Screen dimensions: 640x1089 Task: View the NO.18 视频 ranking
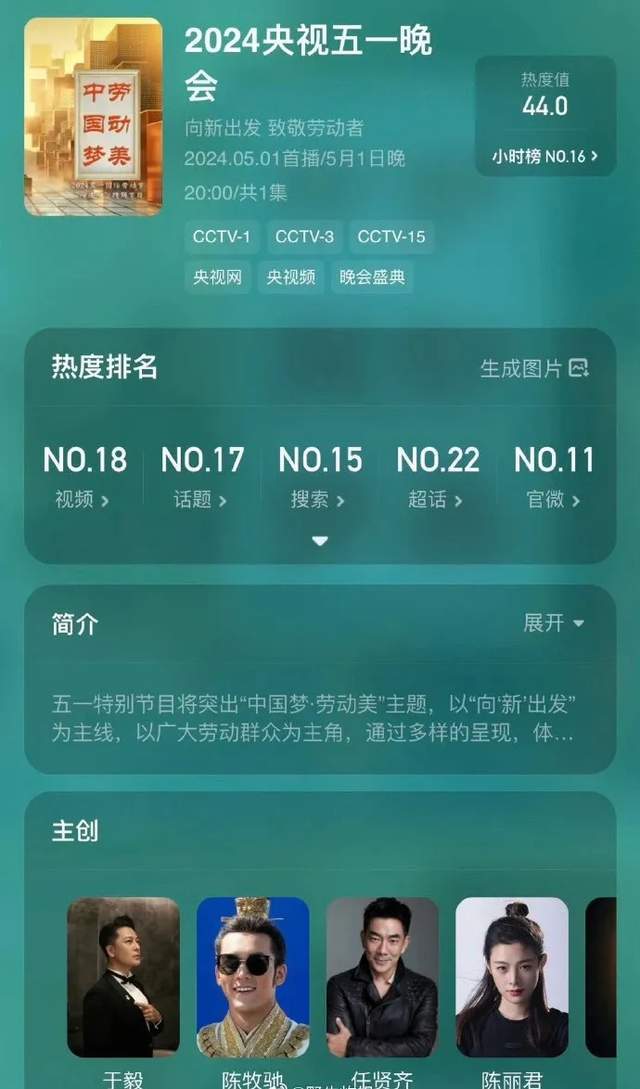(84, 476)
